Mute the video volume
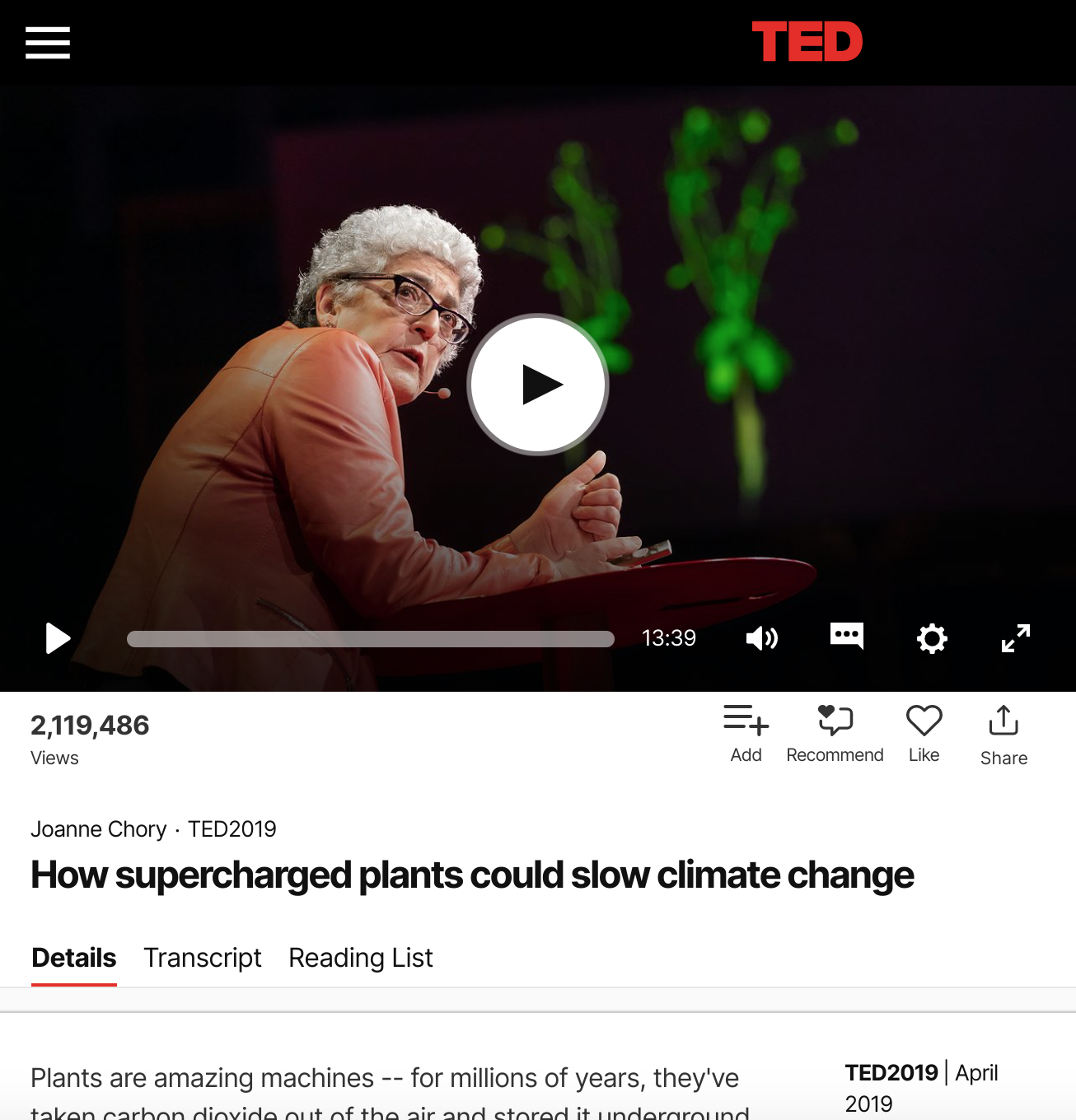 762,637
